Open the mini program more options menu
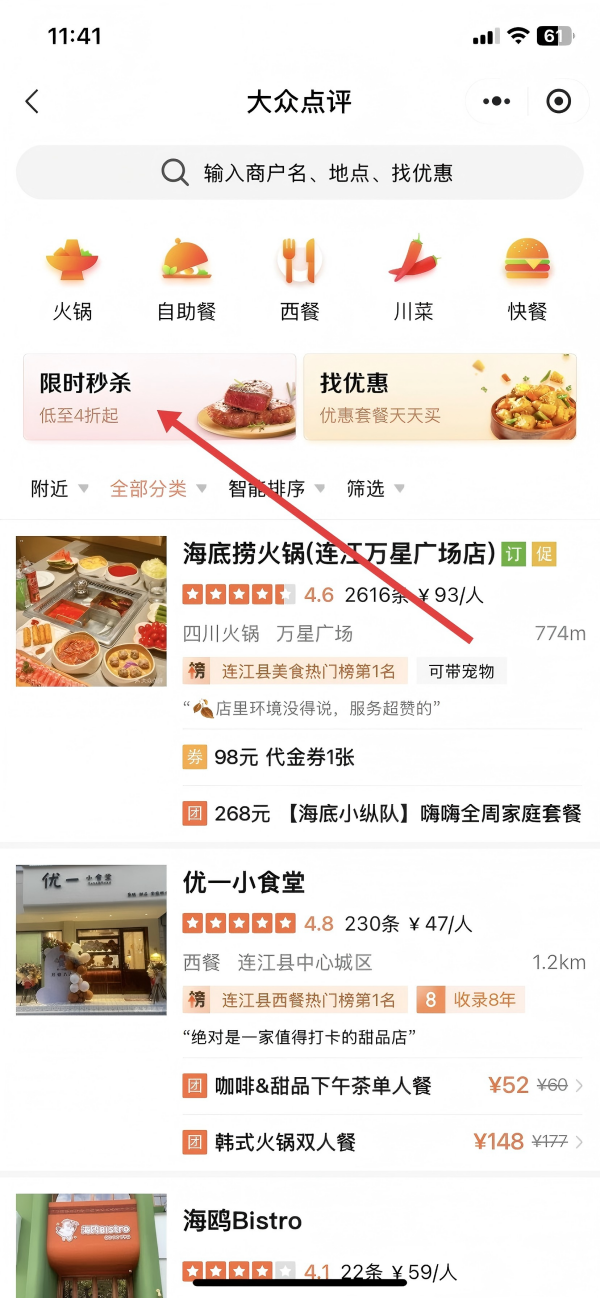 (x=496, y=102)
